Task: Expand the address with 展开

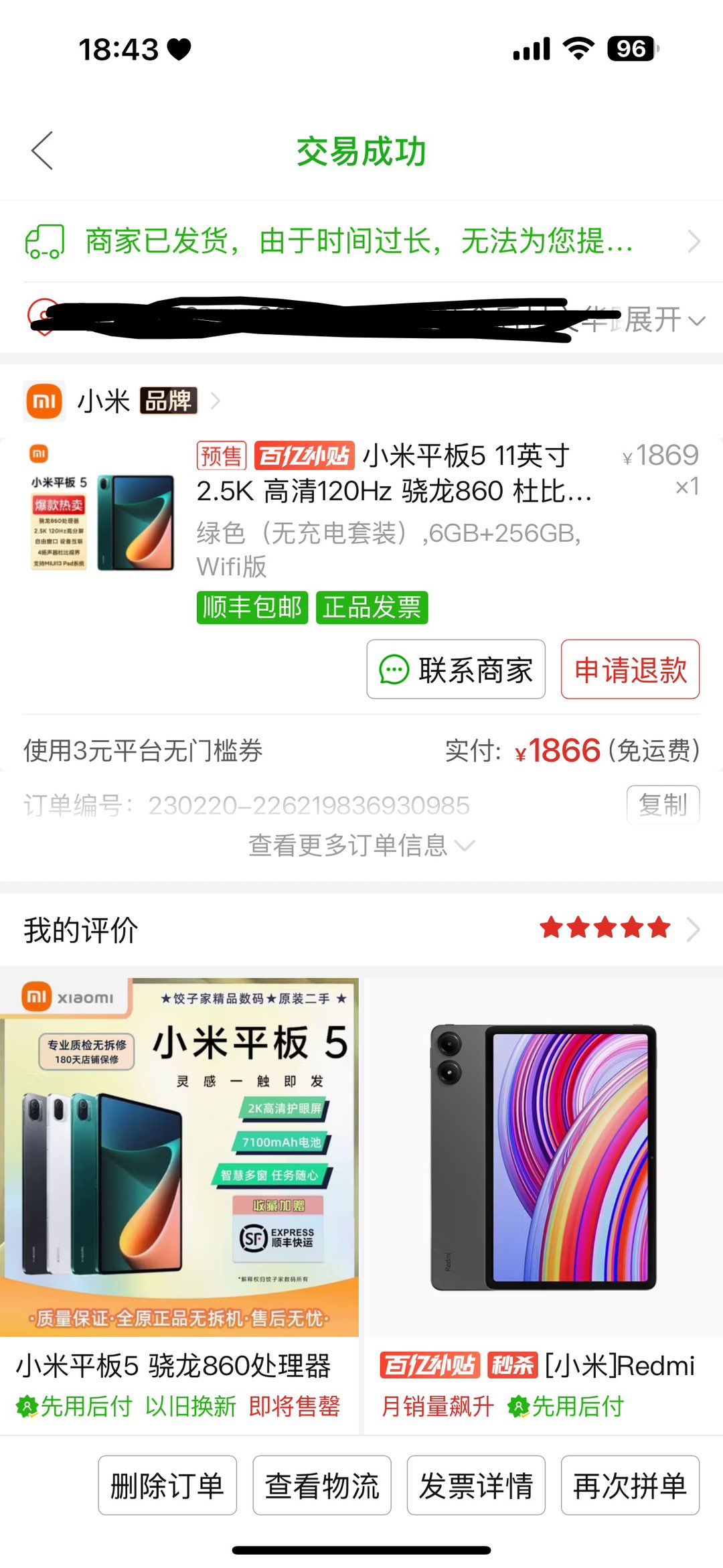Action: coord(663,320)
